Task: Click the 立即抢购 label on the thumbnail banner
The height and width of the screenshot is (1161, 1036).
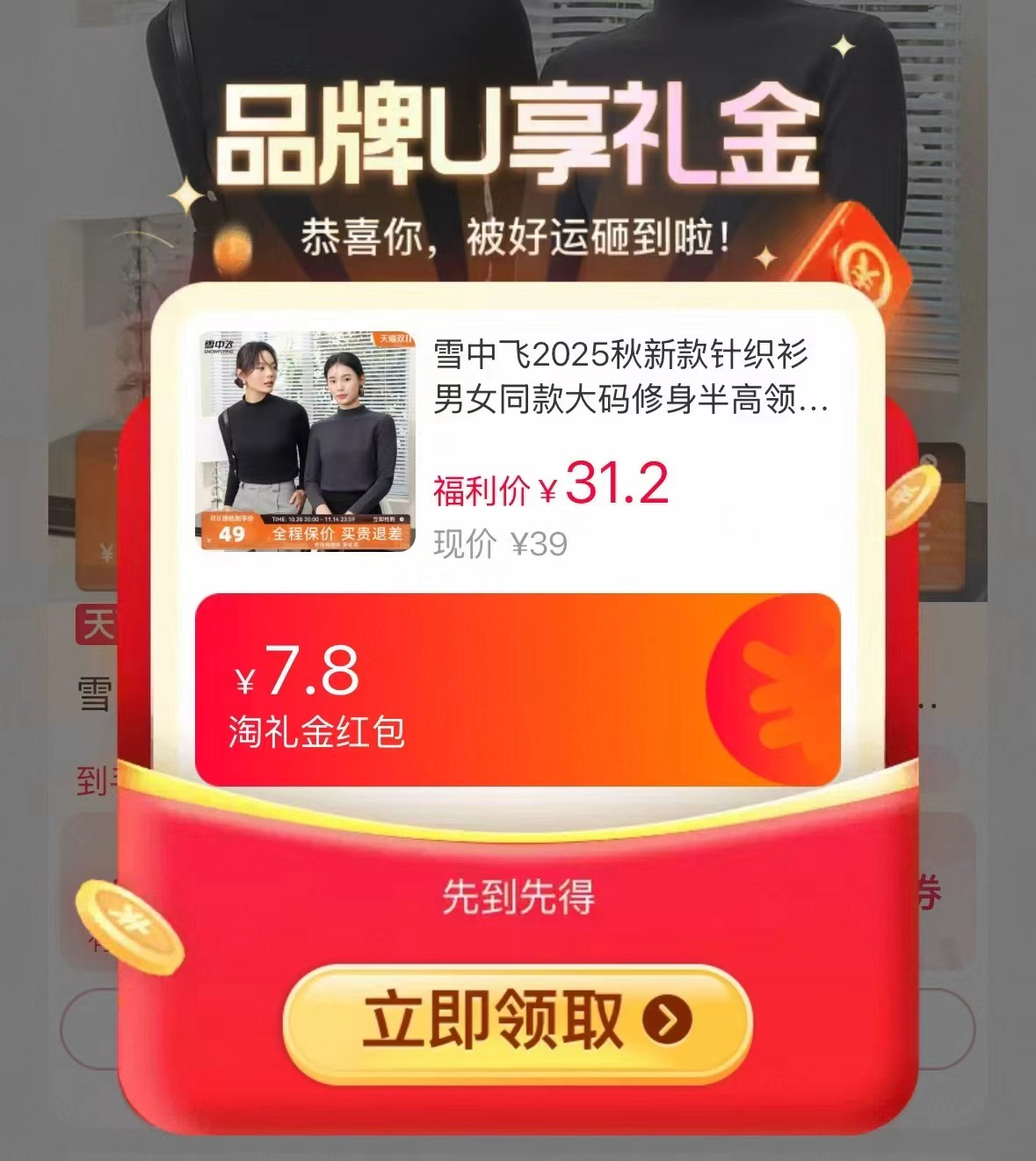Action: (x=384, y=519)
